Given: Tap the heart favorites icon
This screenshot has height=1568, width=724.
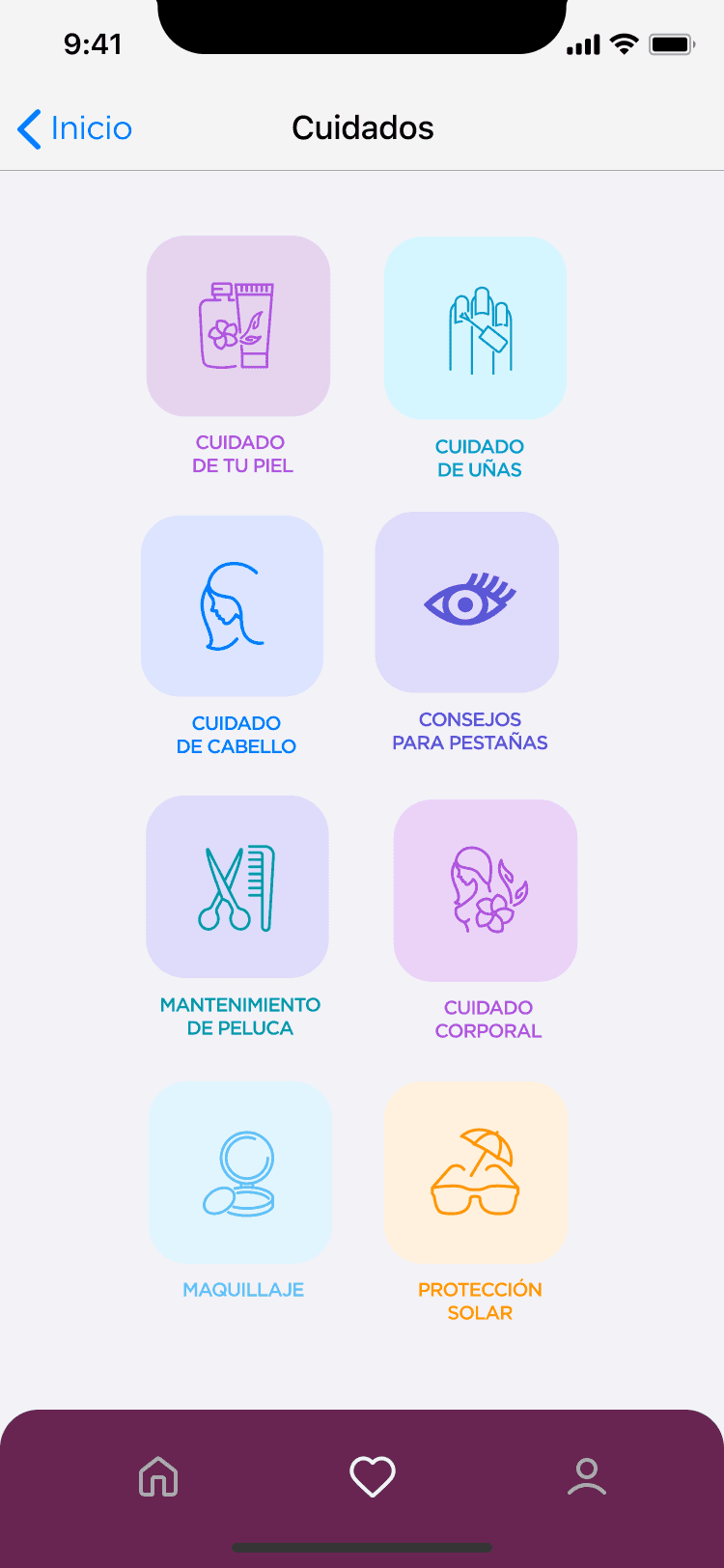Looking at the screenshot, I should pyautogui.click(x=373, y=1476).
